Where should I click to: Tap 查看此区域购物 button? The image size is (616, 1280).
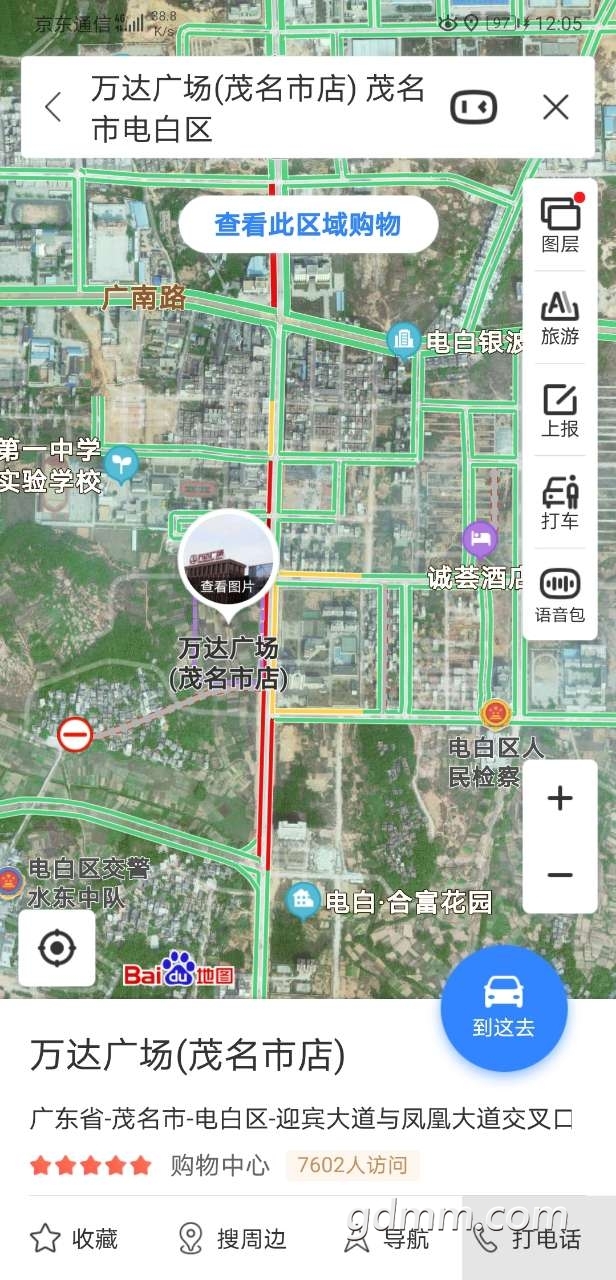pyautogui.click(x=308, y=224)
